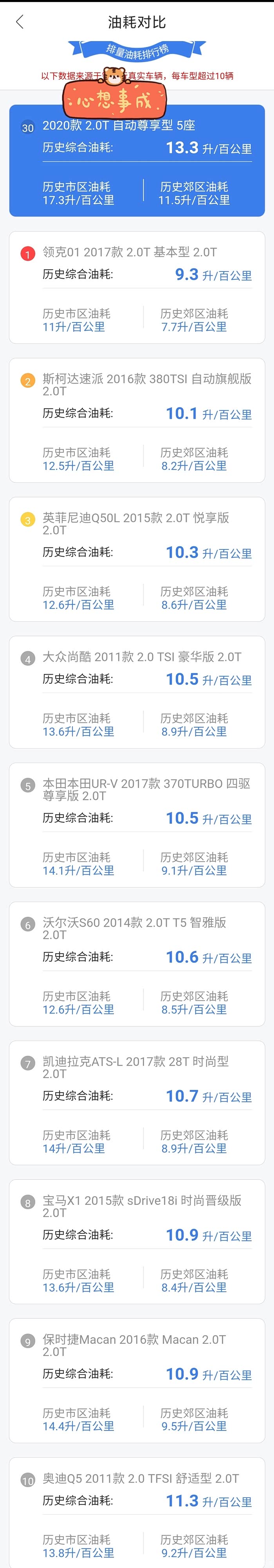Open the 沃尔沃S60 2014款 T5 智雅版 card
274x1568 pixels.
click(x=137, y=963)
